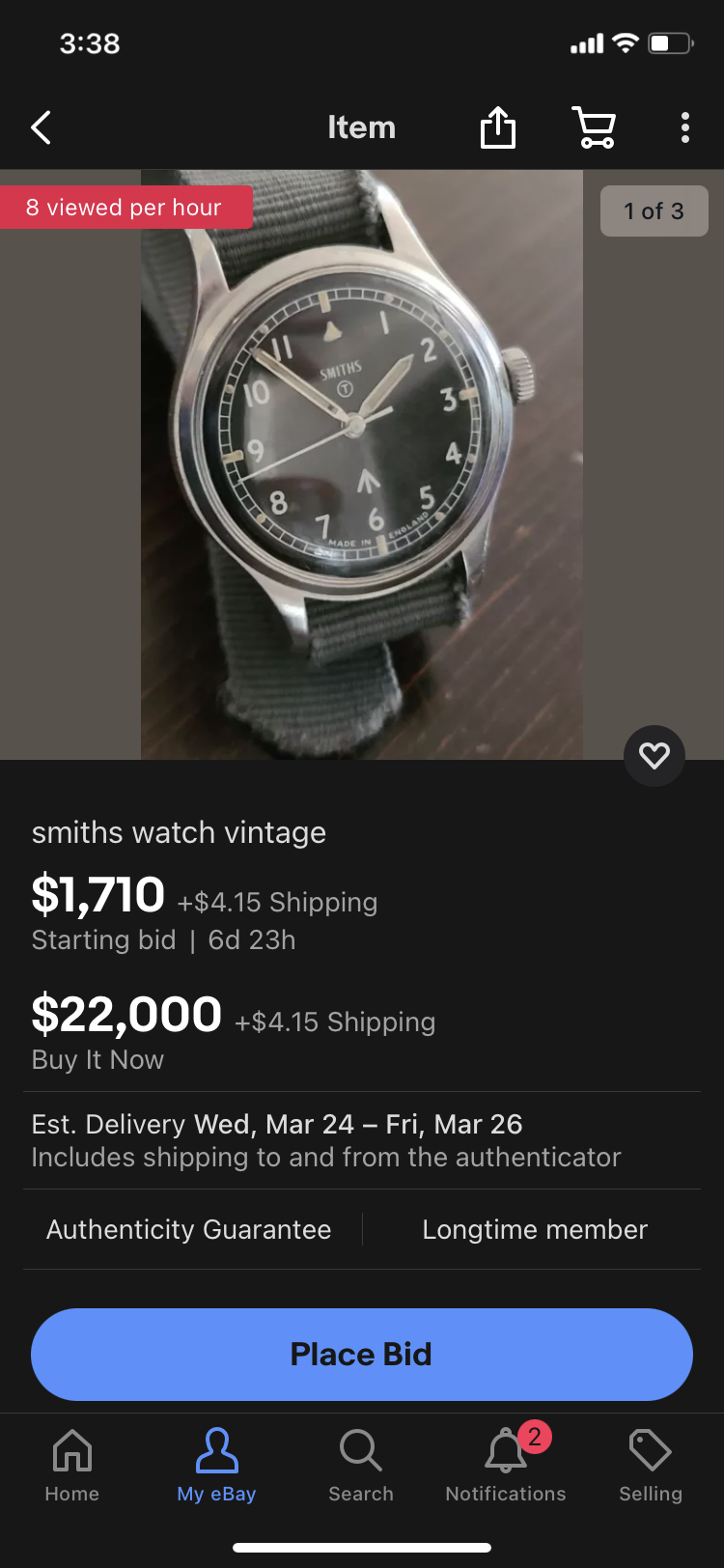Open the Search tab
This screenshot has width=724, height=1568.
(x=361, y=1465)
